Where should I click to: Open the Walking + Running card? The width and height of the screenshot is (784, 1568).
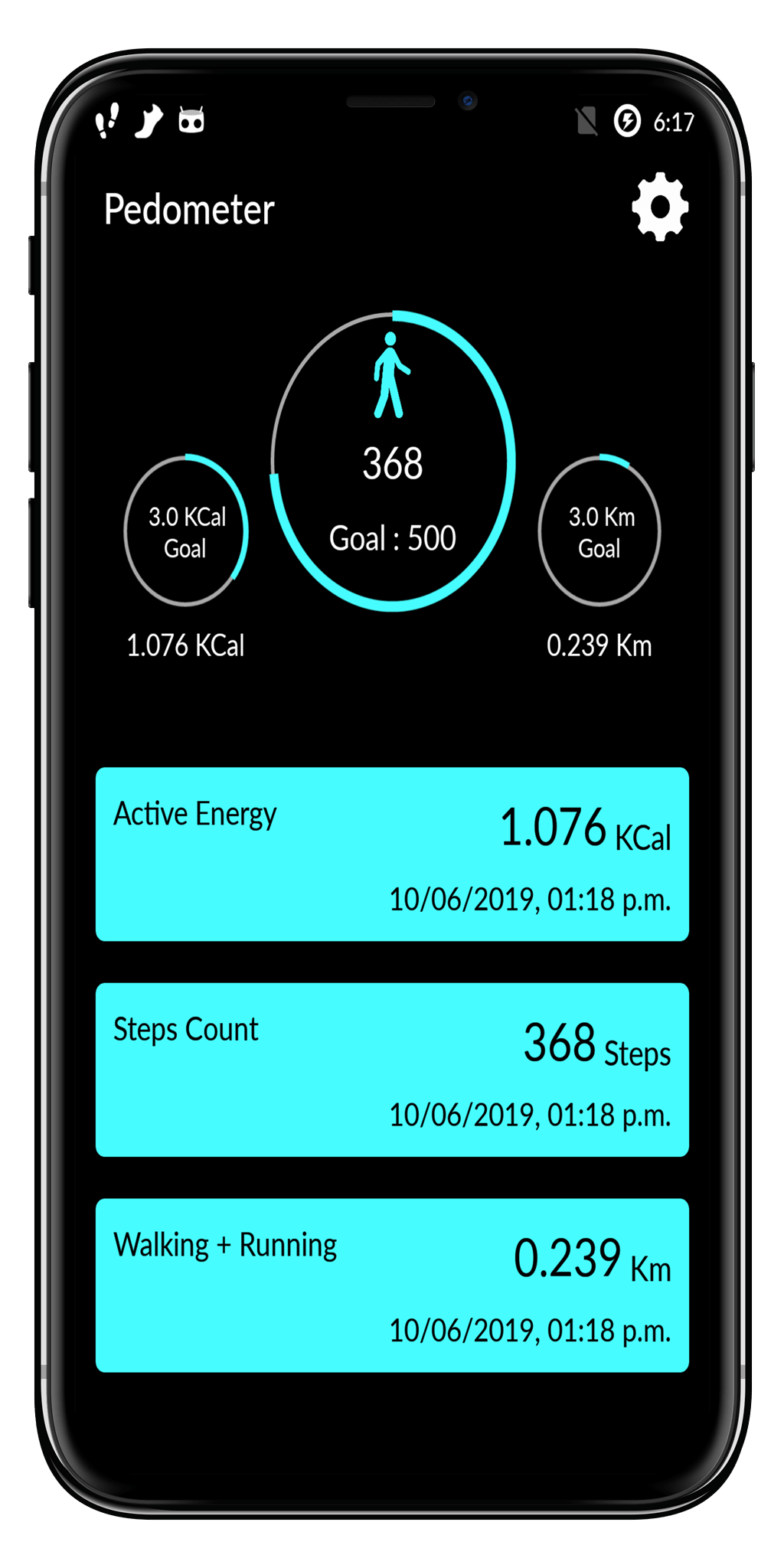pos(392,1285)
